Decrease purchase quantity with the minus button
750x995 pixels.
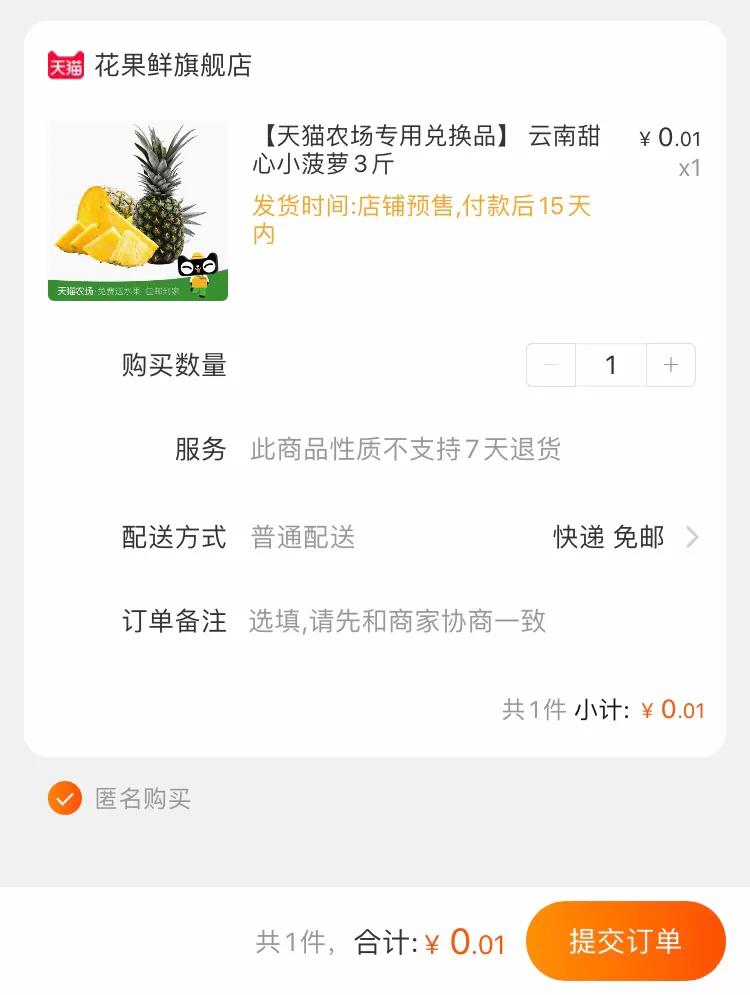coord(550,365)
